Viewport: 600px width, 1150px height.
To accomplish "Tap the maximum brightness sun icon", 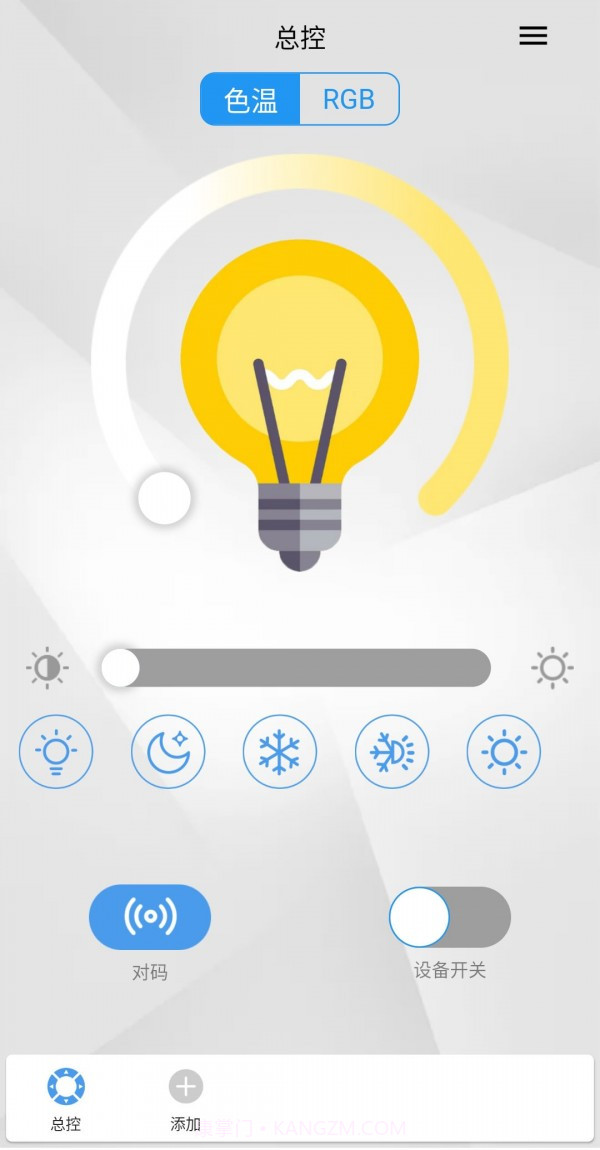I will (552, 668).
